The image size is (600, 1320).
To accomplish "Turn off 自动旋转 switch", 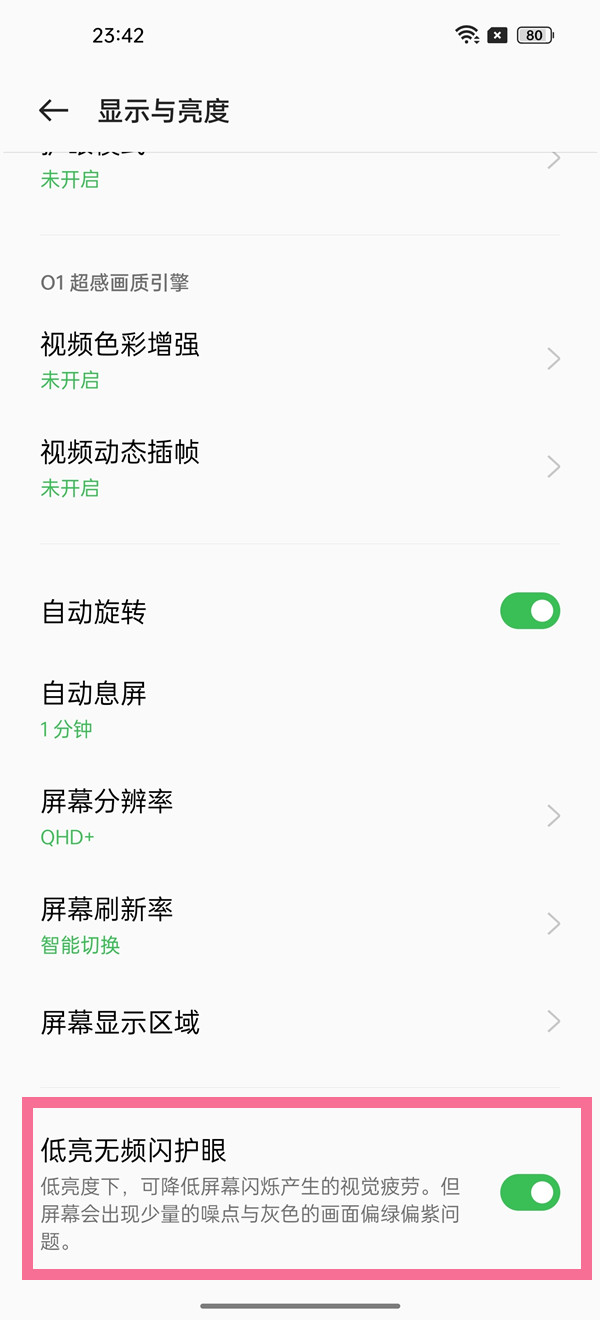I will [x=530, y=611].
